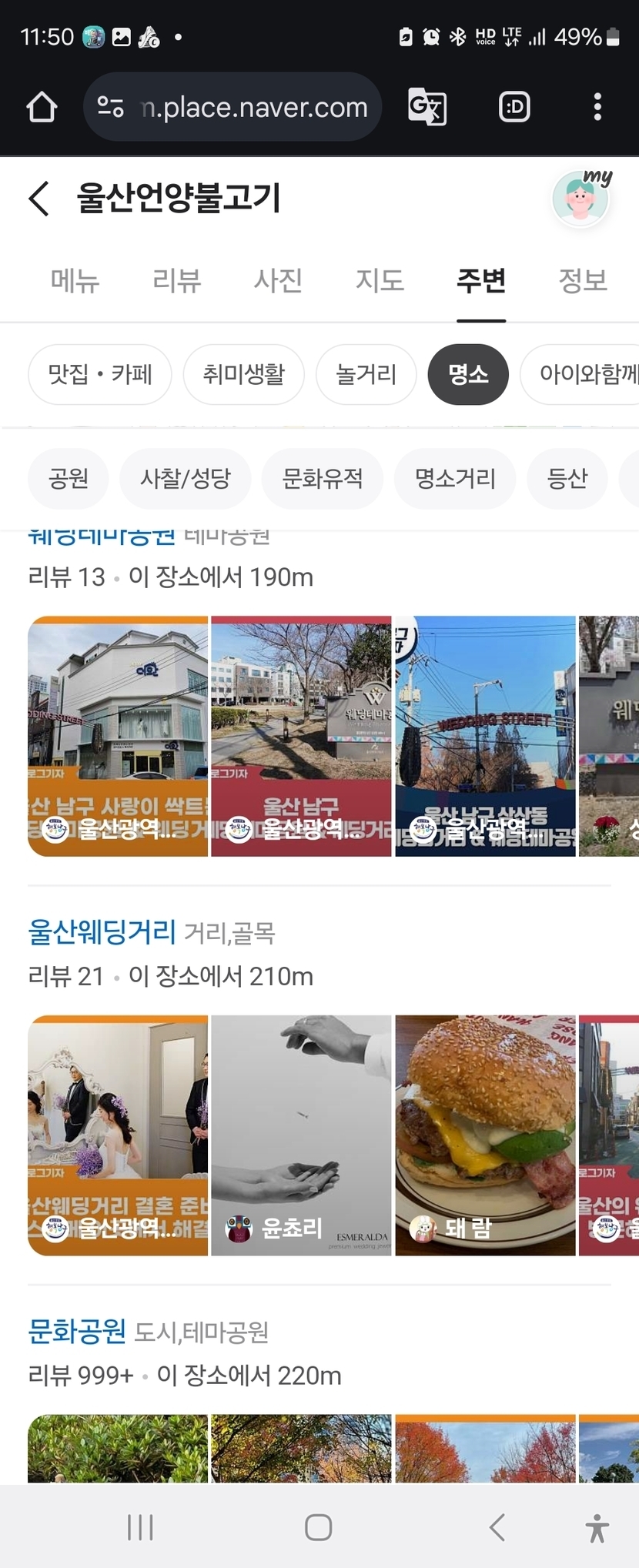Open the 사진 tab
Image resolution: width=639 pixels, height=1568 pixels.
(x=278, y=280)
